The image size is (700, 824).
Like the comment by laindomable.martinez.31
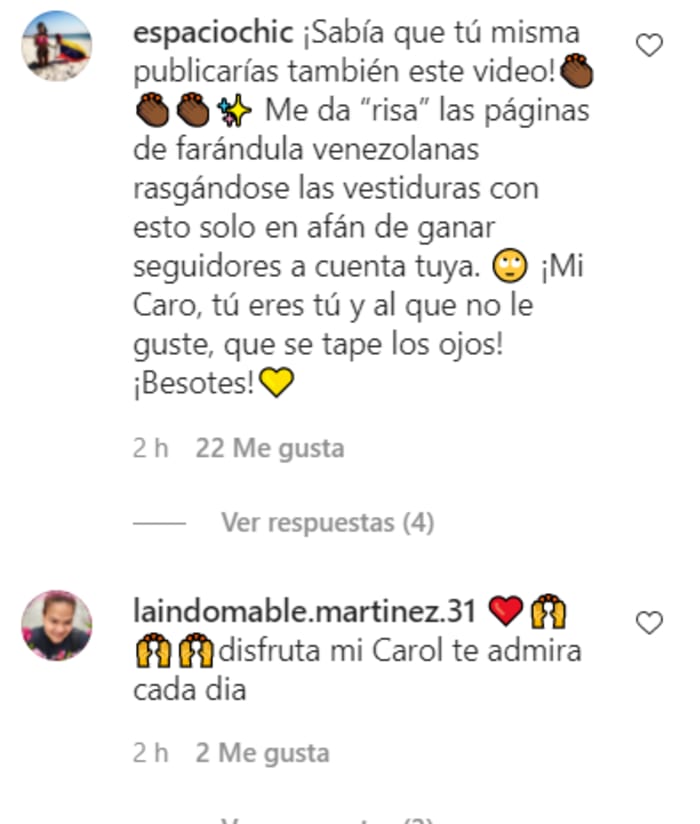(650, 623)
